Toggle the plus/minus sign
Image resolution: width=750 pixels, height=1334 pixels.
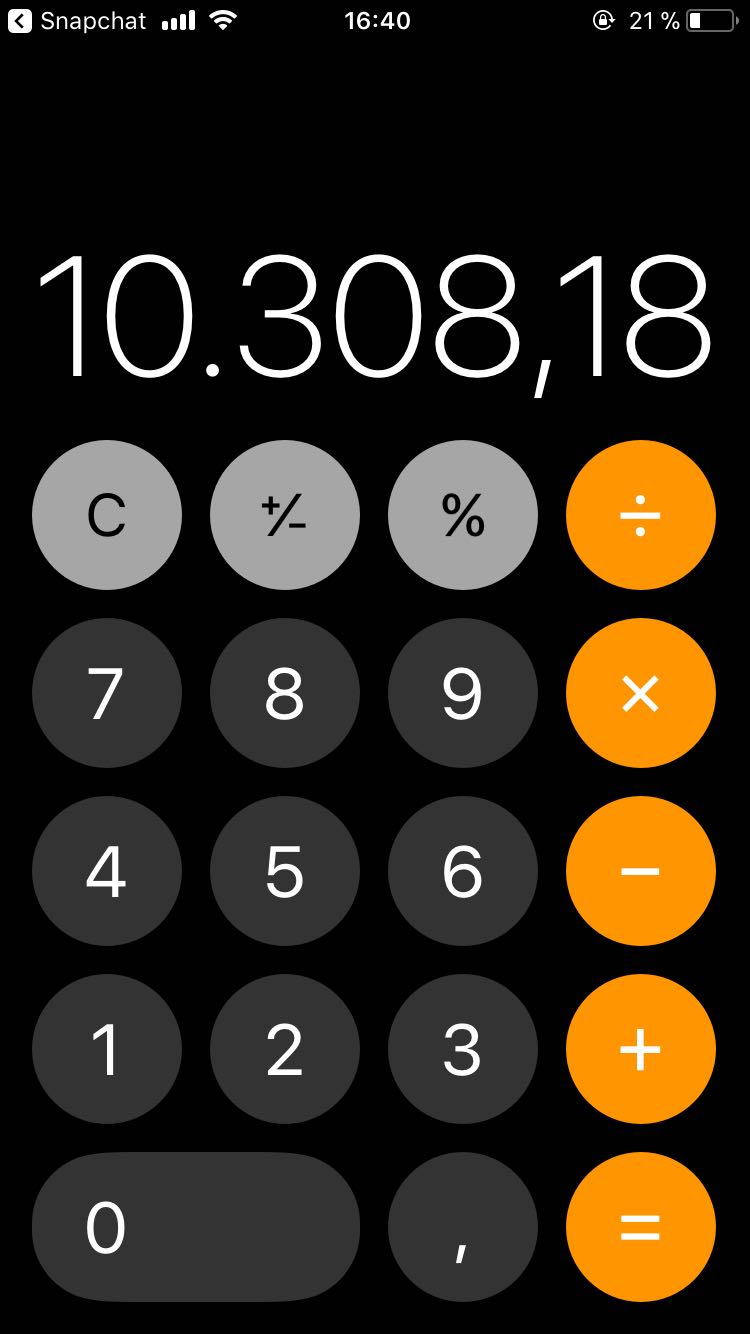(285, 515)
